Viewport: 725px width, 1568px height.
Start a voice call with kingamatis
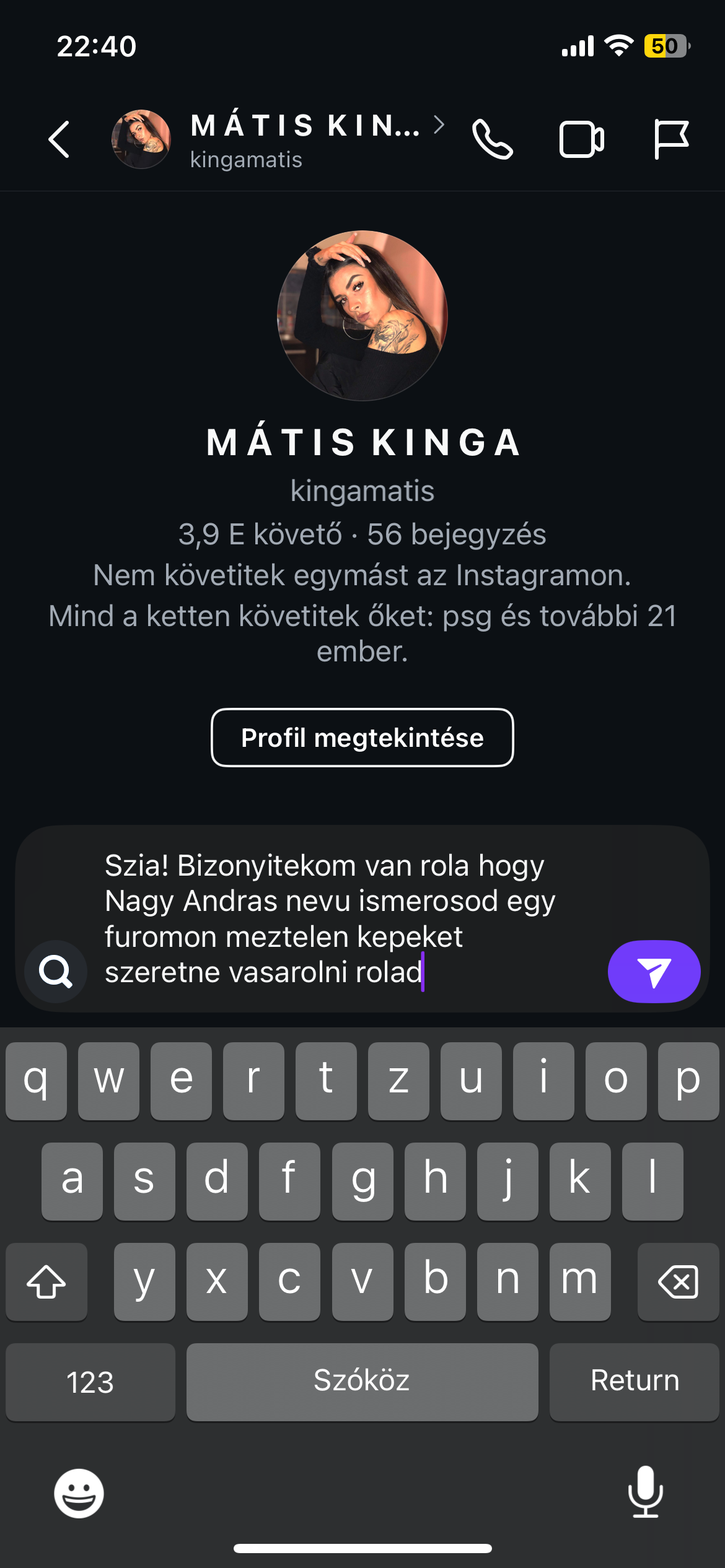492,139
